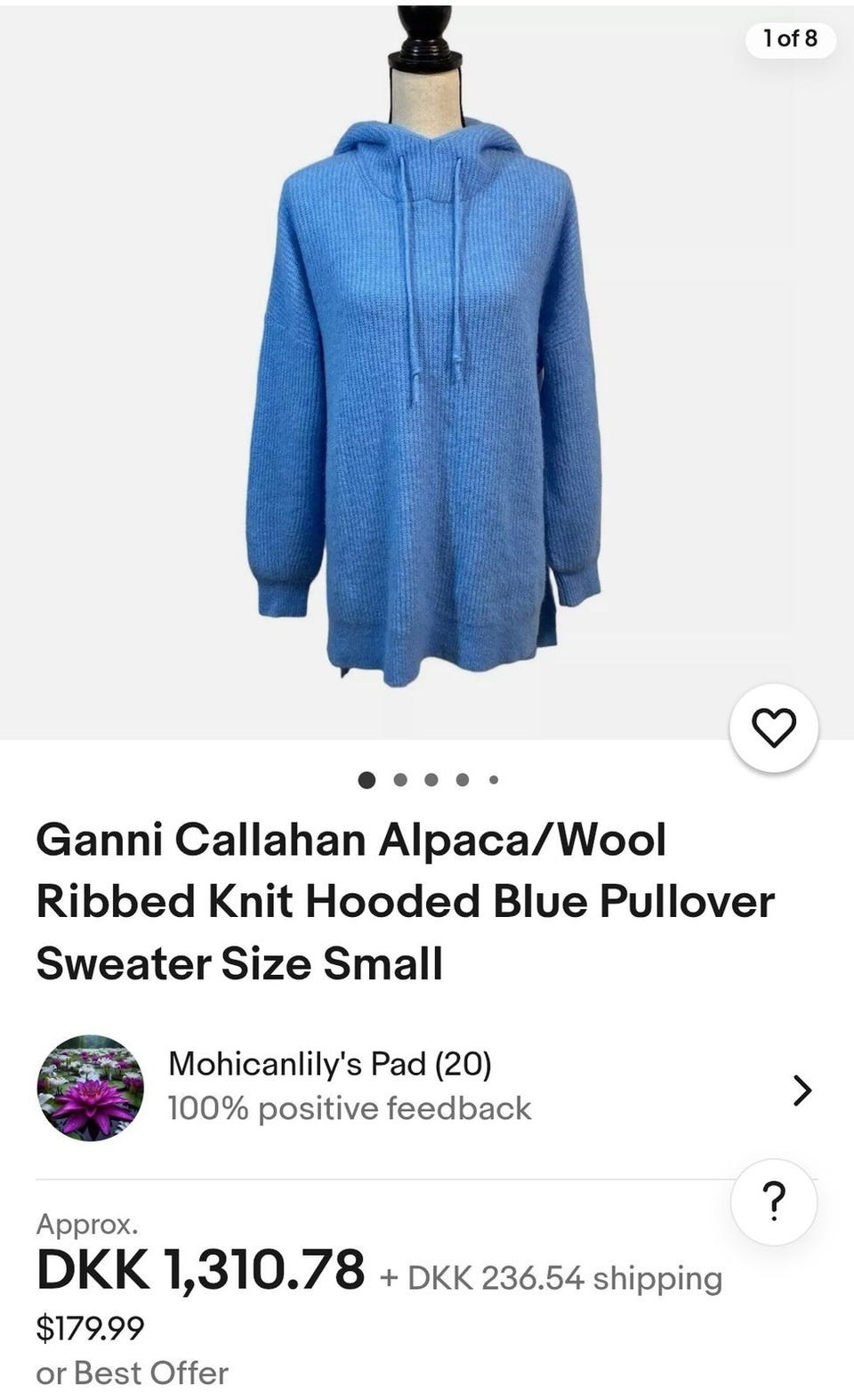Activate the last carousel dot

pyautogui.click(x=493, y=779)
